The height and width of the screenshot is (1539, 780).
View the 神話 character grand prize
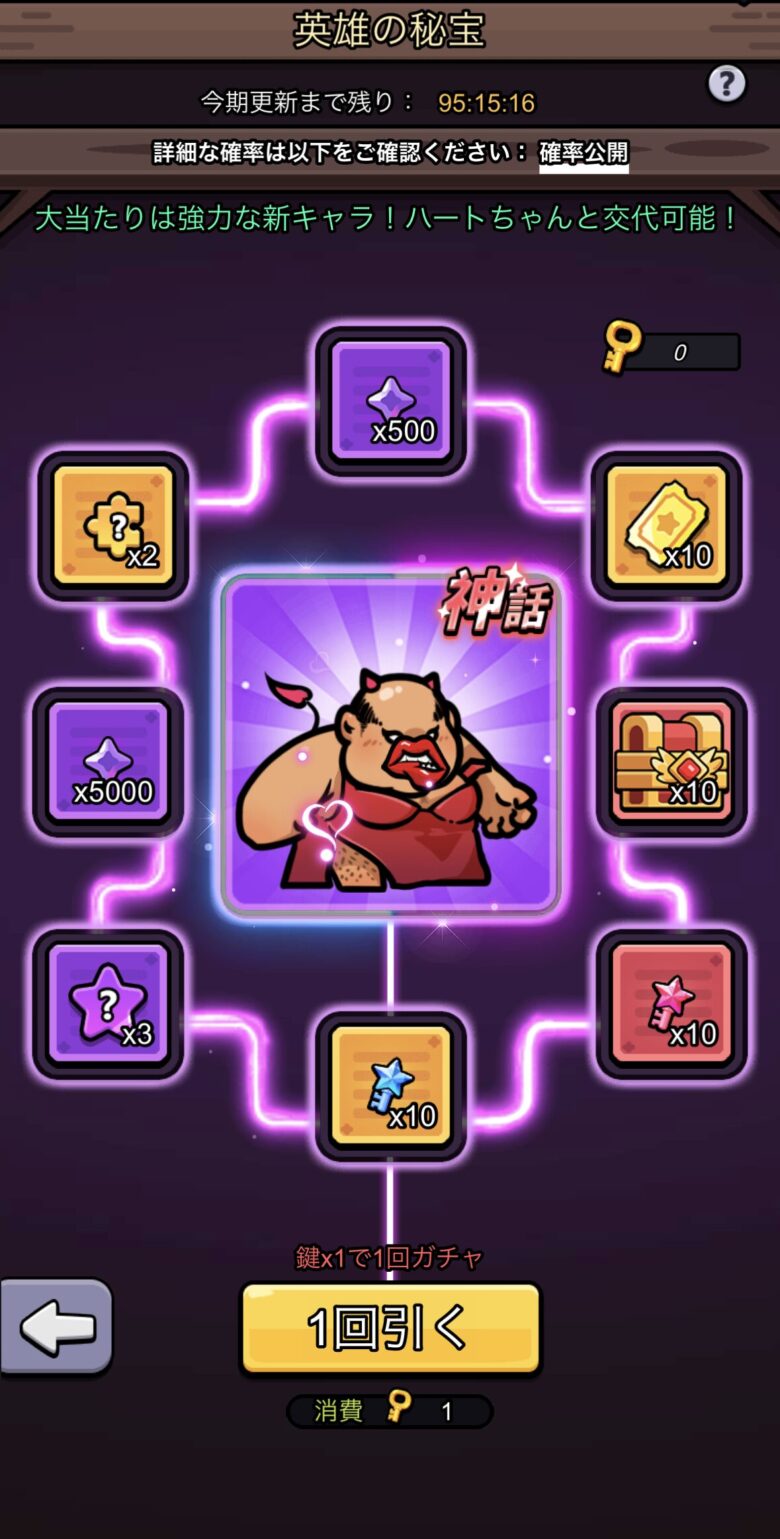click(x=390, y=745)
